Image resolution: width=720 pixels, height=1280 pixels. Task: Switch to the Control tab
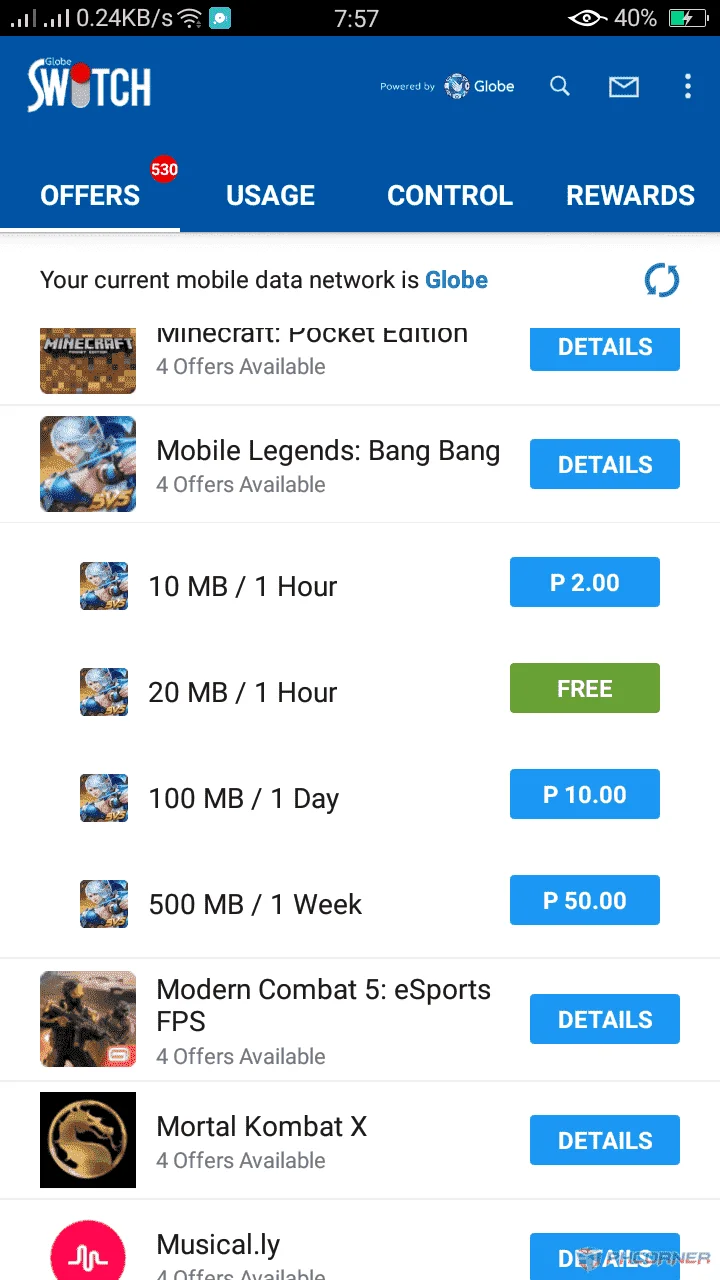point(450,195)
